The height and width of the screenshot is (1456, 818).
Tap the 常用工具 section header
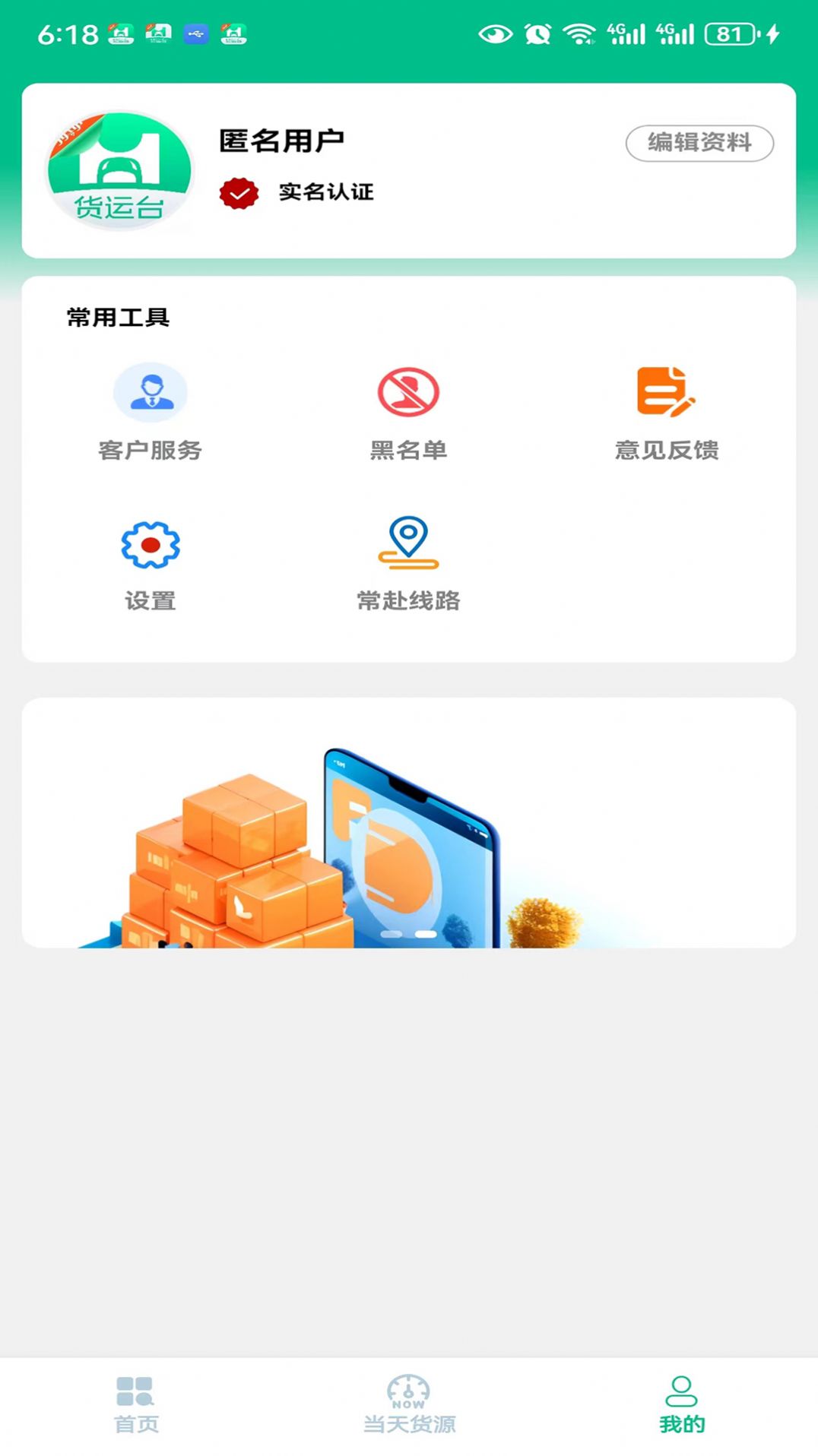coord(117,318)
